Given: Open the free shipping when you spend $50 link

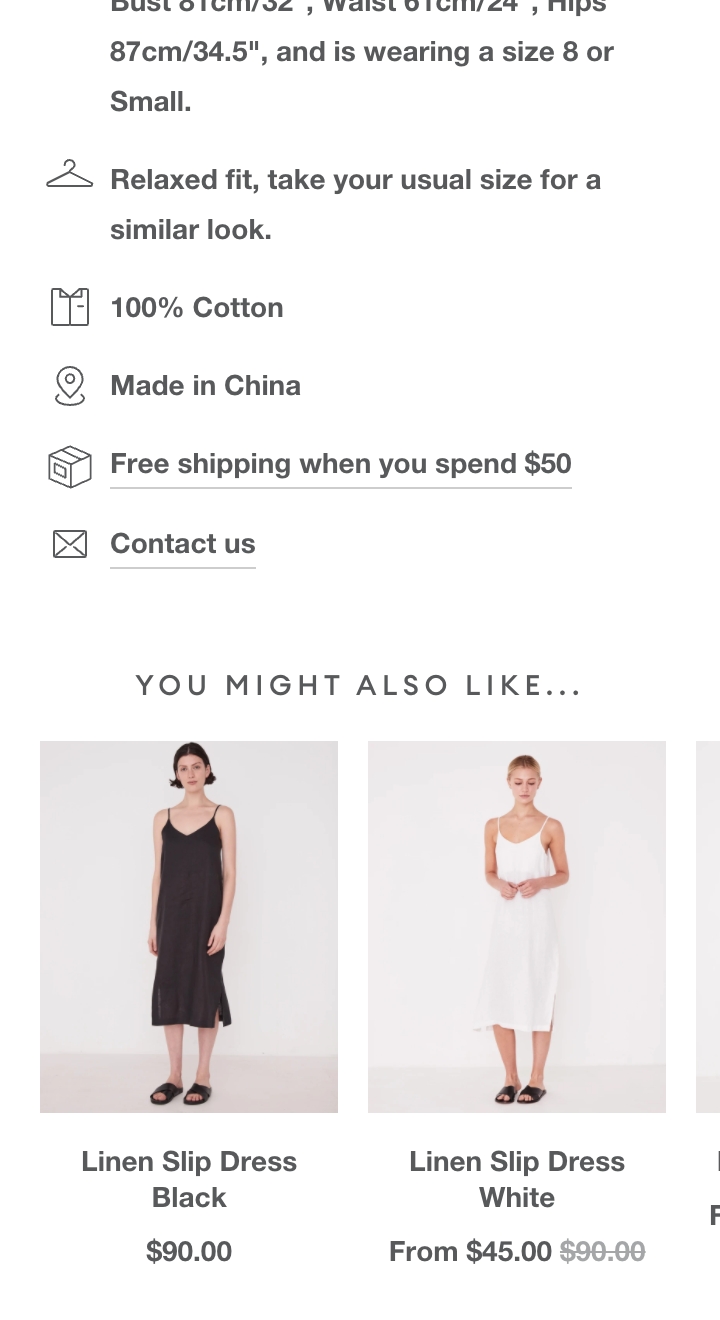Looking at the screenshot, I should 340,464.
